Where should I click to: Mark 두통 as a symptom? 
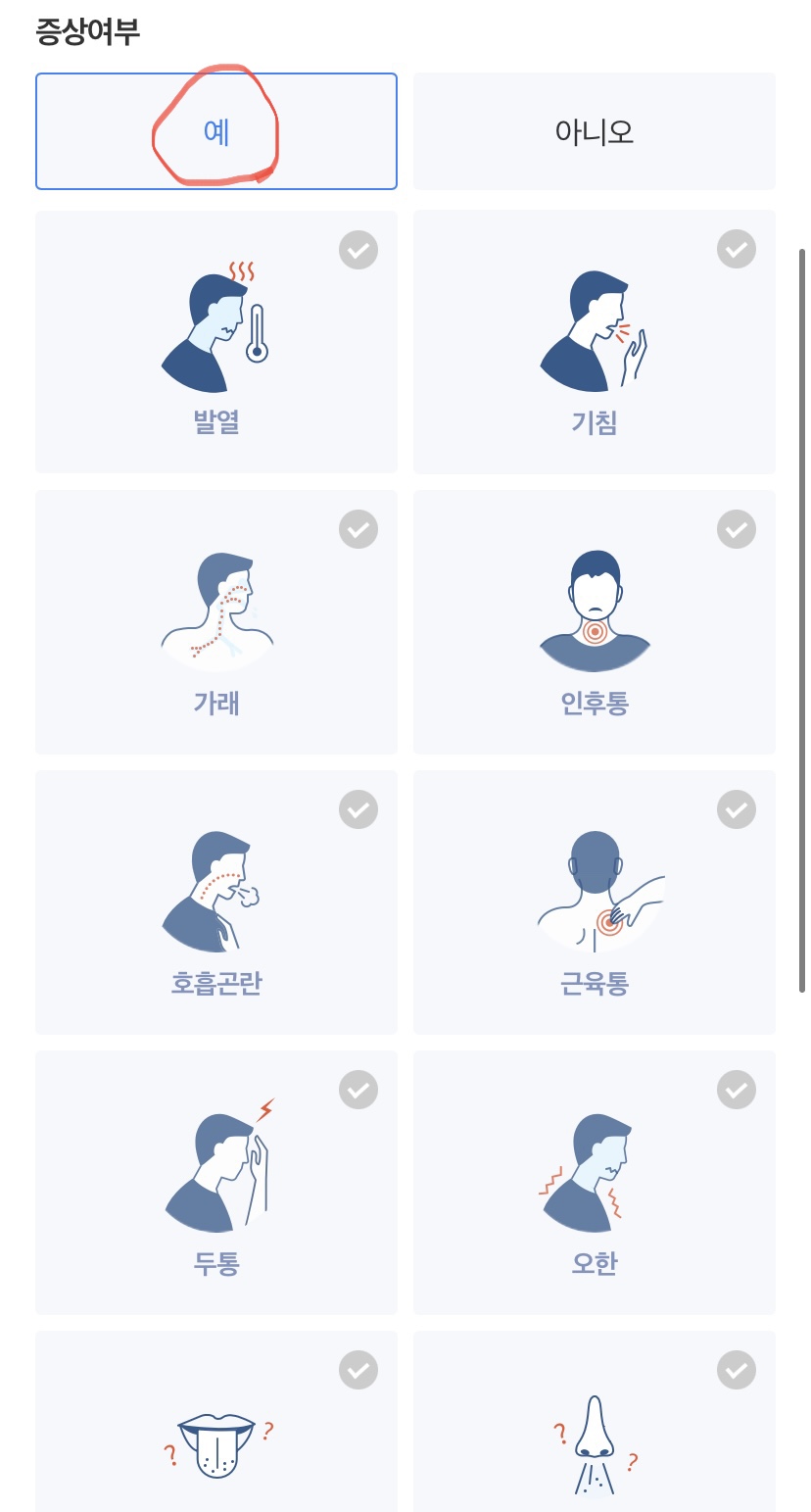click(216, 1183)
